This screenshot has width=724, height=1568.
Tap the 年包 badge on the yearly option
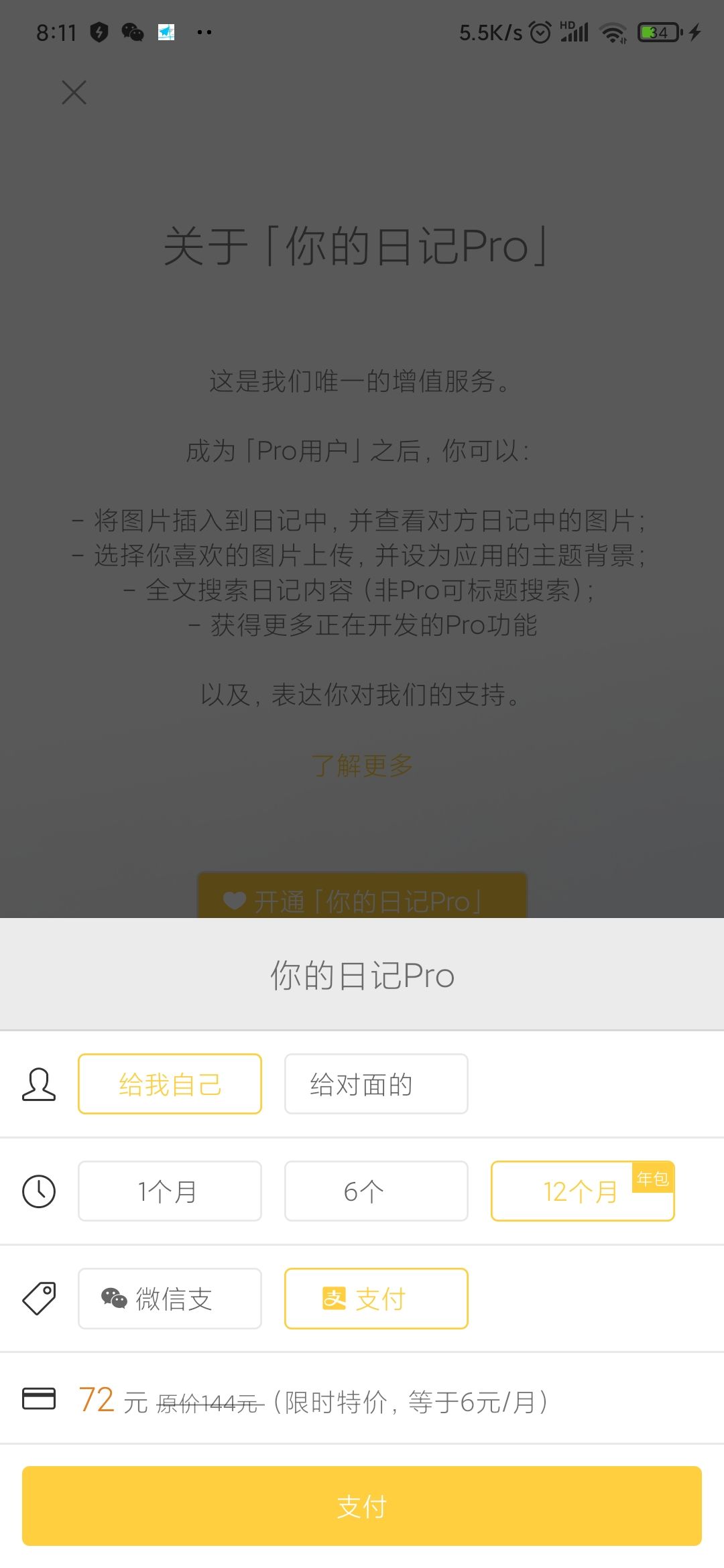(x=654, y=1178)
